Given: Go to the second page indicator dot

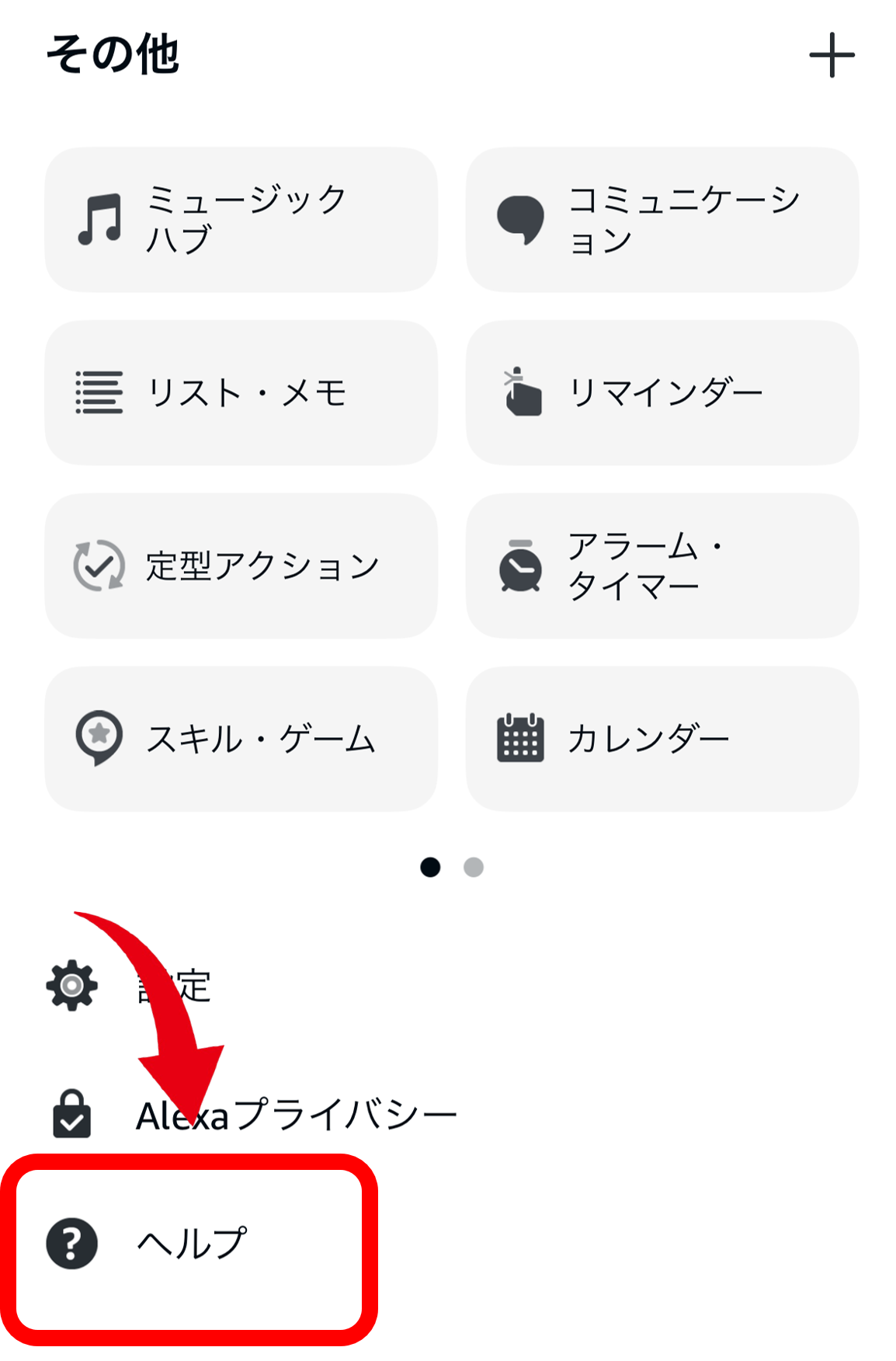Looking at the screenshot, I should click(x=474, y=867).
